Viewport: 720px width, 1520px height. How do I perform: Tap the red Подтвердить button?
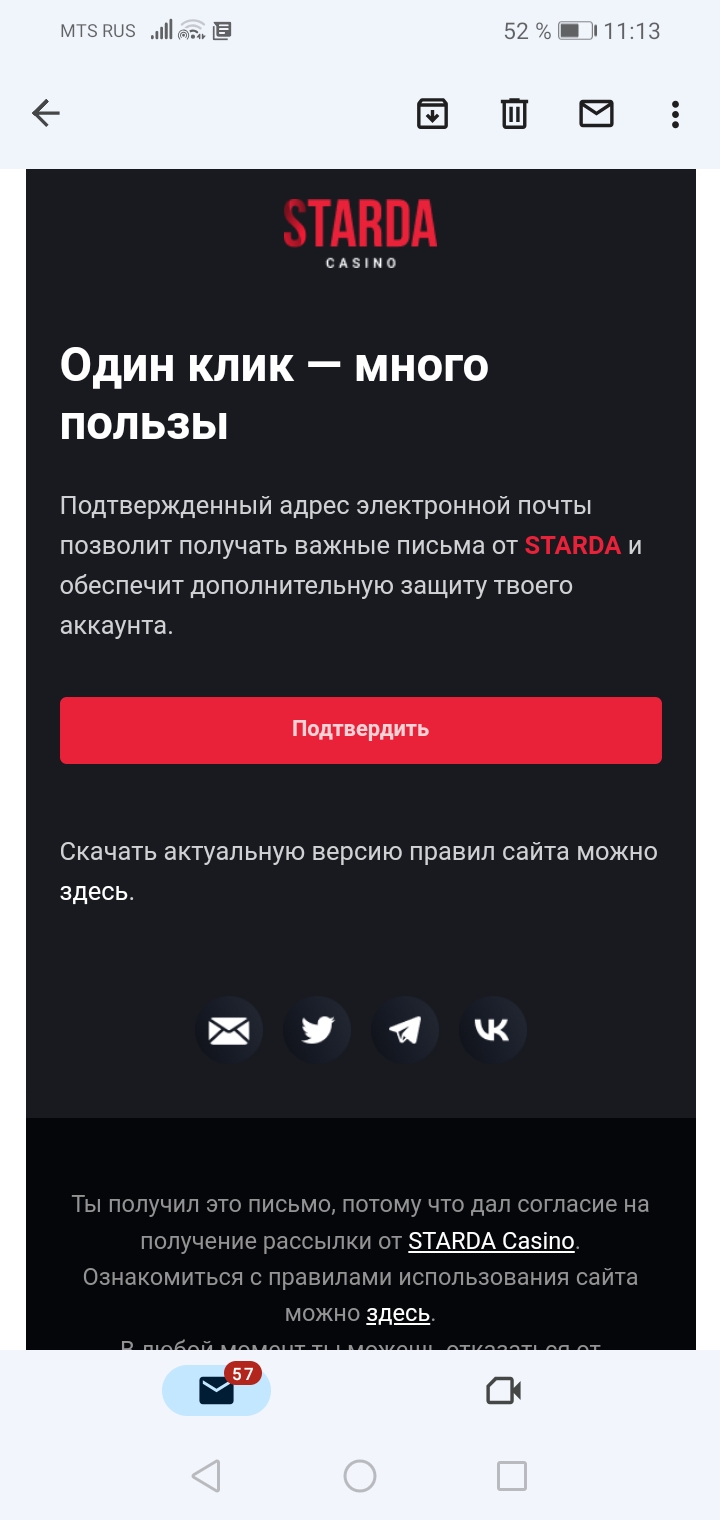pos(361,730)
